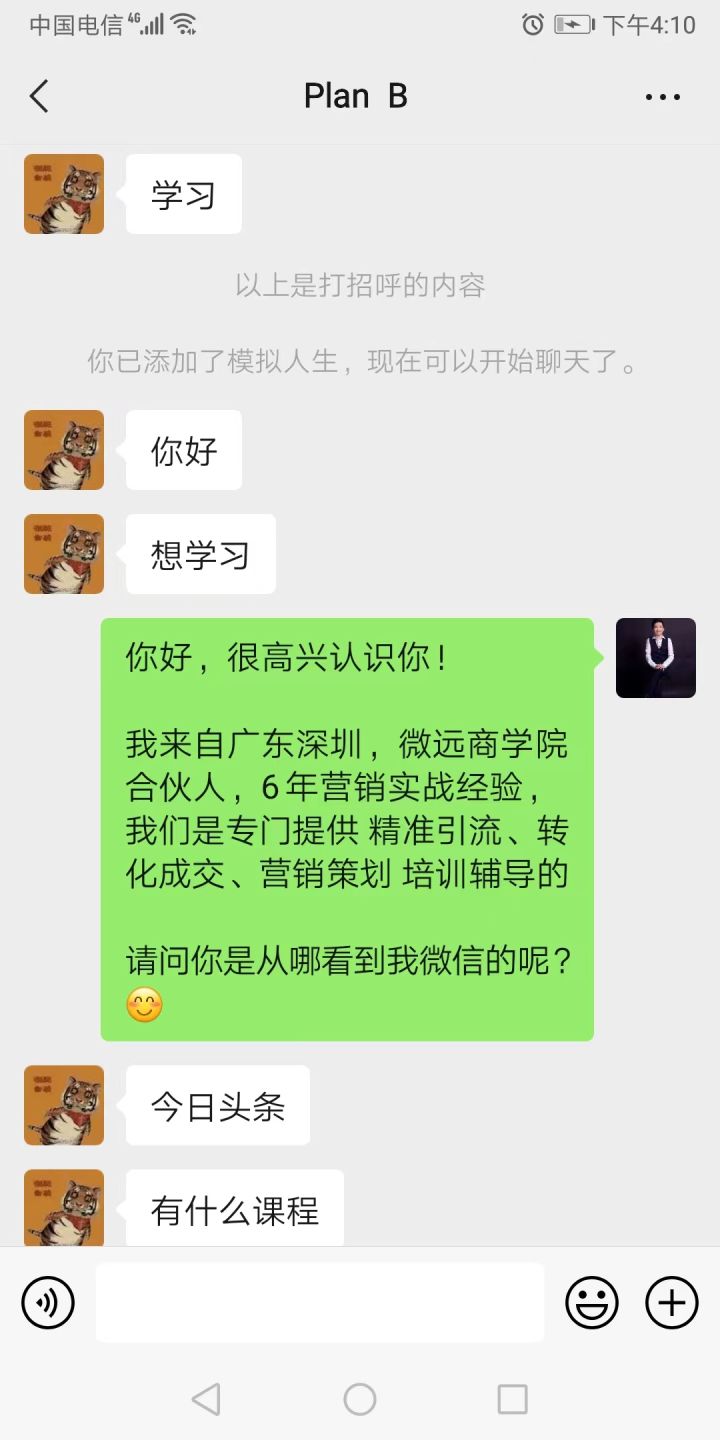This screenshot has width=720, height=1440.
Task: Open the chat options via three-dot menu
Action: point(663,96)
